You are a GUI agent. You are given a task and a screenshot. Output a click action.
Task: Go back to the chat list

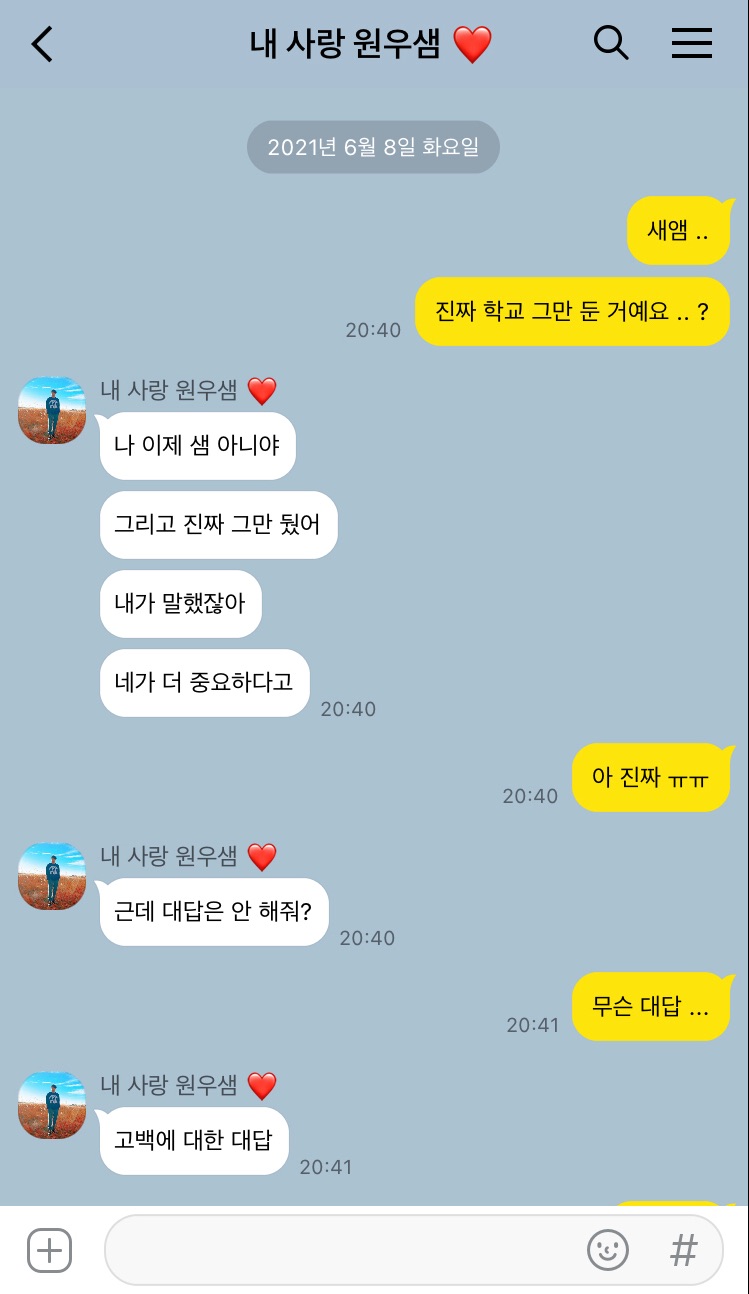(42, 45)
